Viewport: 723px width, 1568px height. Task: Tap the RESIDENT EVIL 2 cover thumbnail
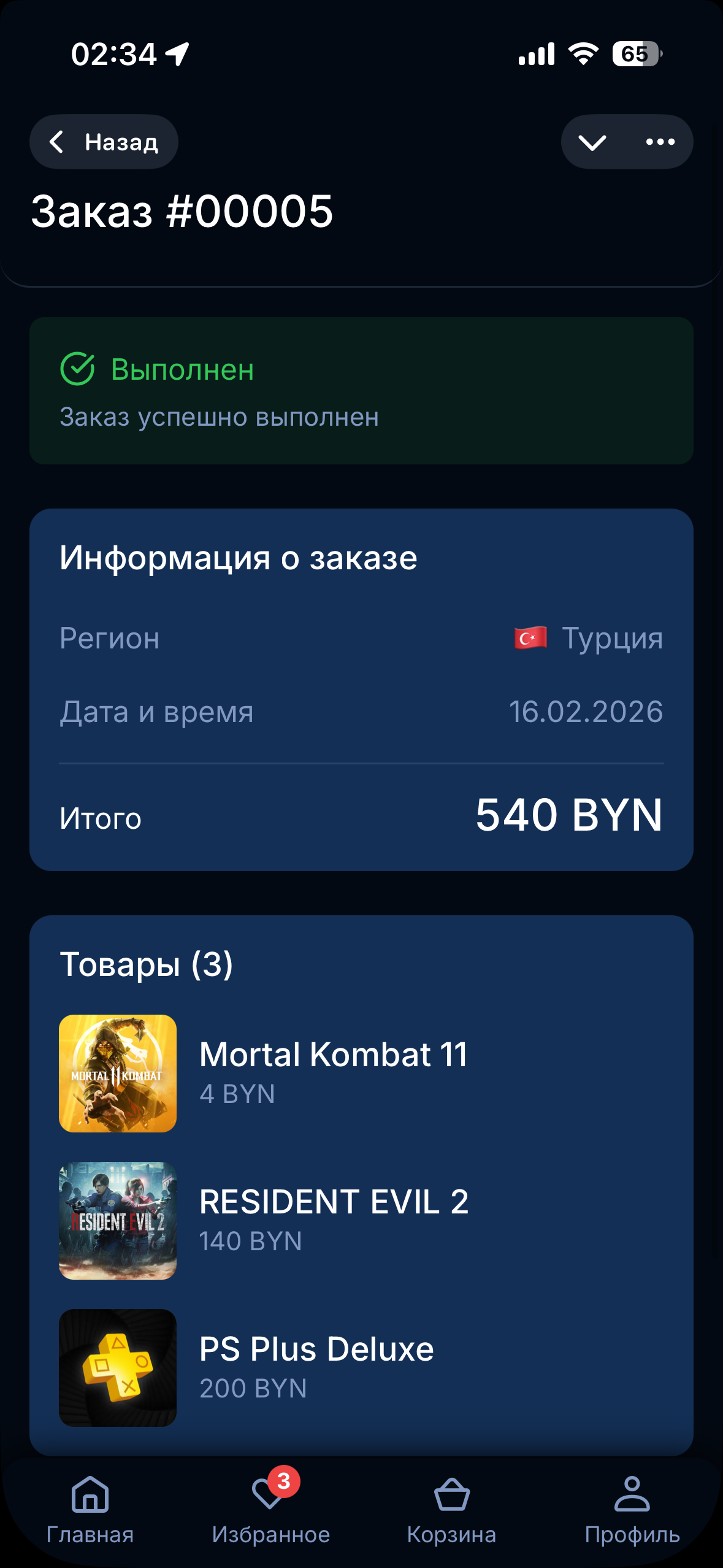click(118, 1221)
